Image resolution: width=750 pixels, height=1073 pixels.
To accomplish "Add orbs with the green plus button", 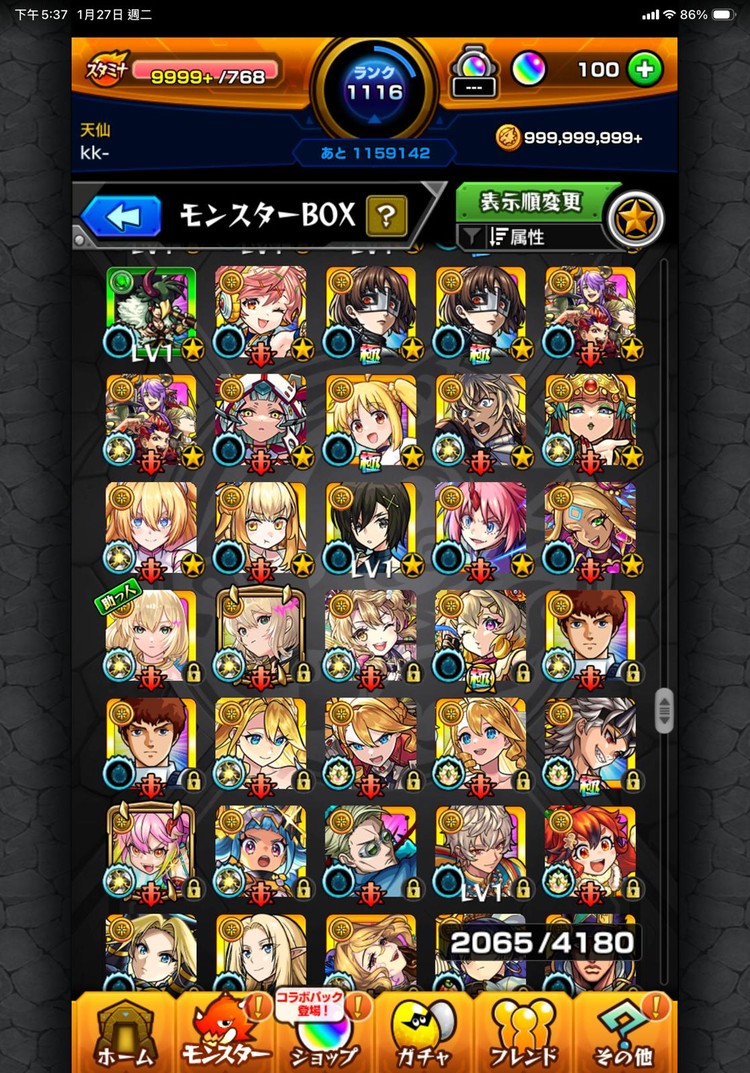I will 645,69.
